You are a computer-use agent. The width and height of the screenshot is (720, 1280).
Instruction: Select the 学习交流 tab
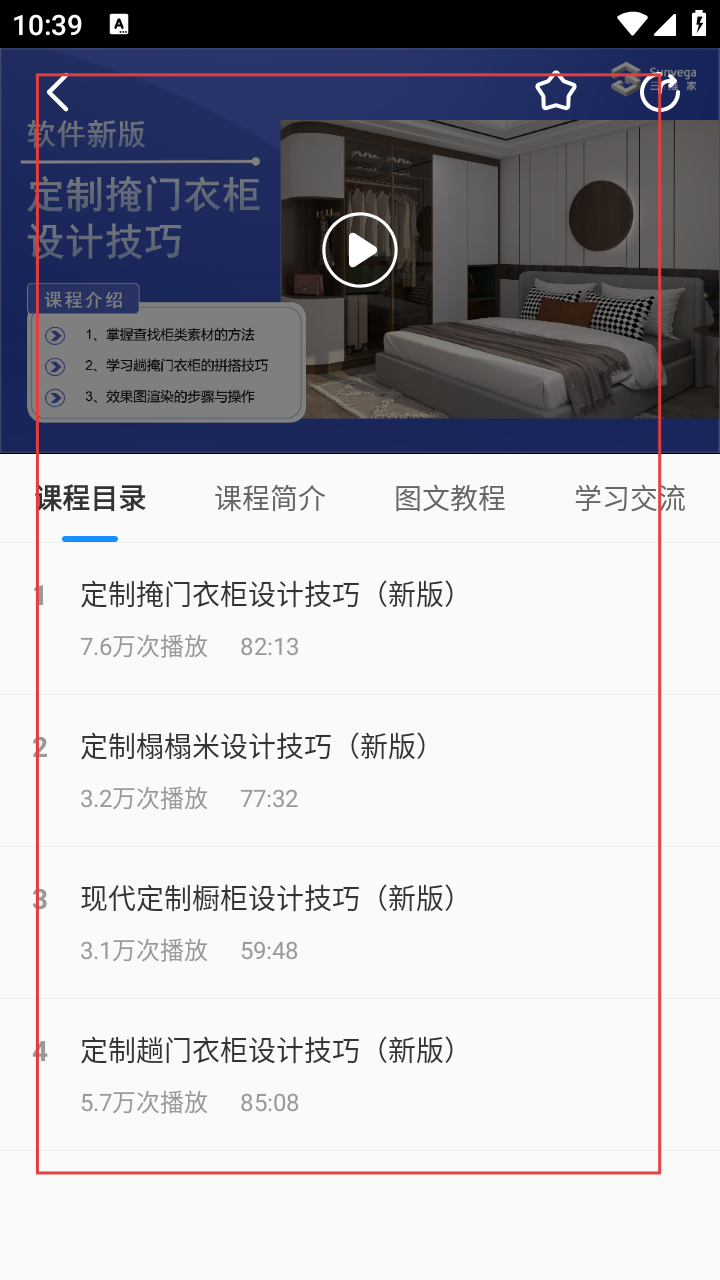tap(630, 498)
